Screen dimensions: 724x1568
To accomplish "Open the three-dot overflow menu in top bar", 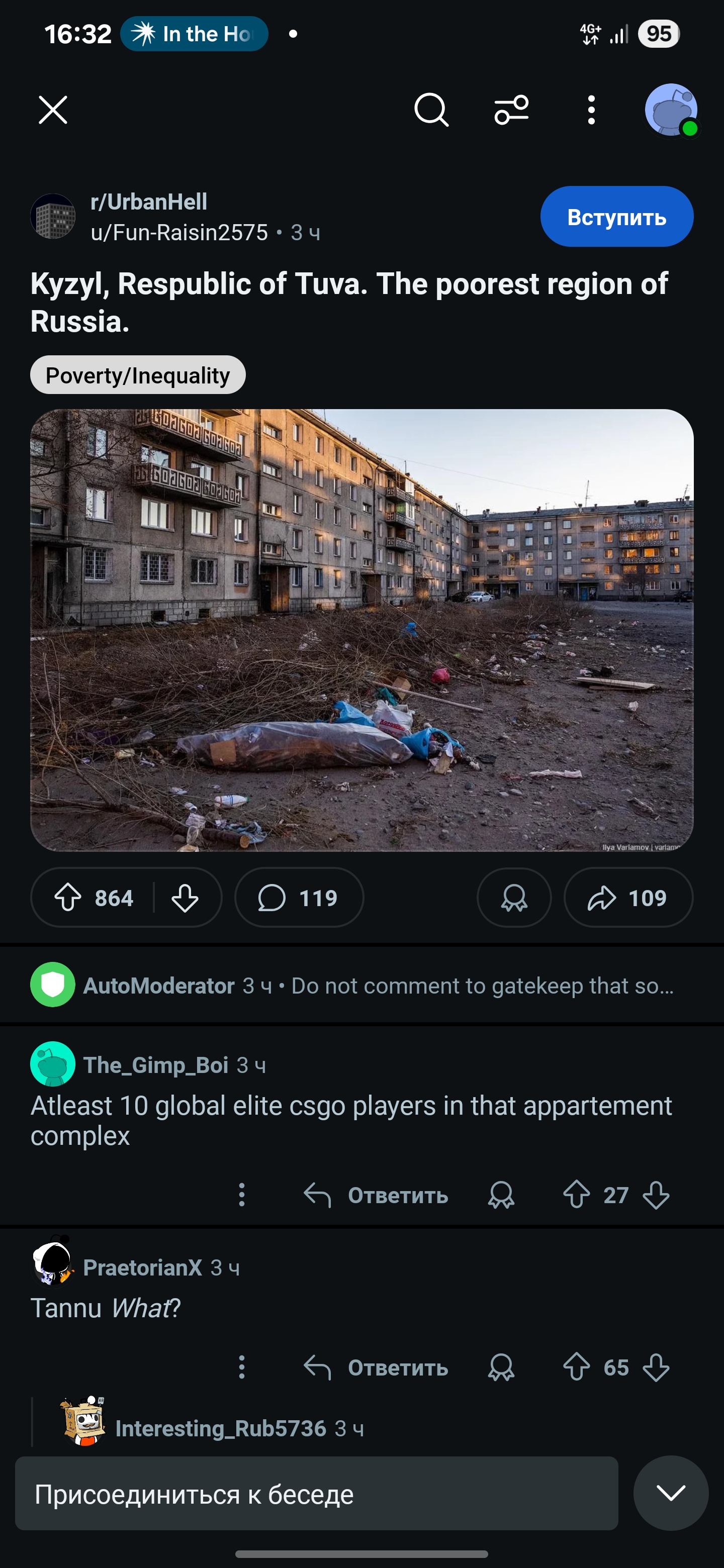I will 591,110.
